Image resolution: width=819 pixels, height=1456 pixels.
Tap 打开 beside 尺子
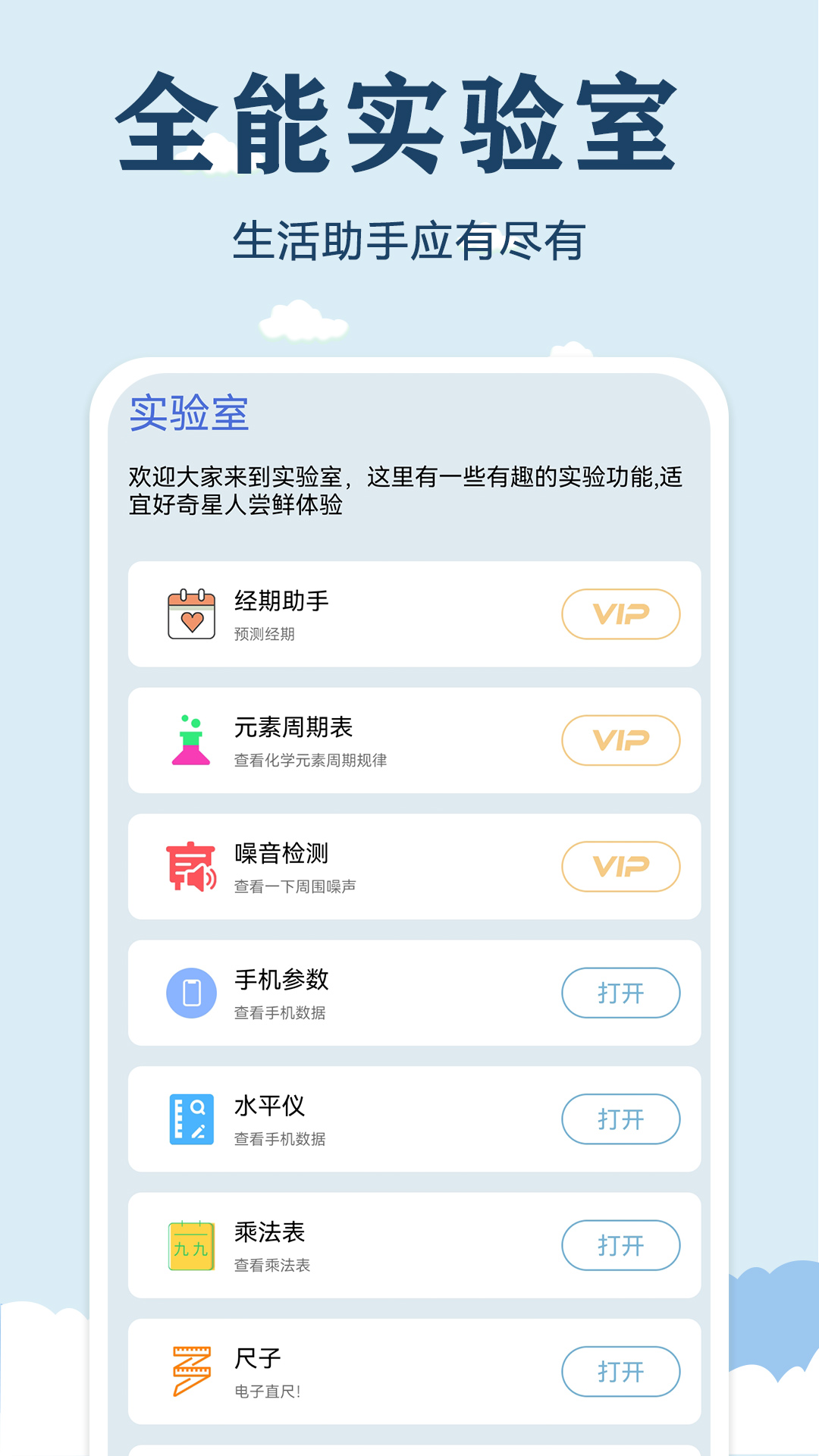pos(620,1372)
